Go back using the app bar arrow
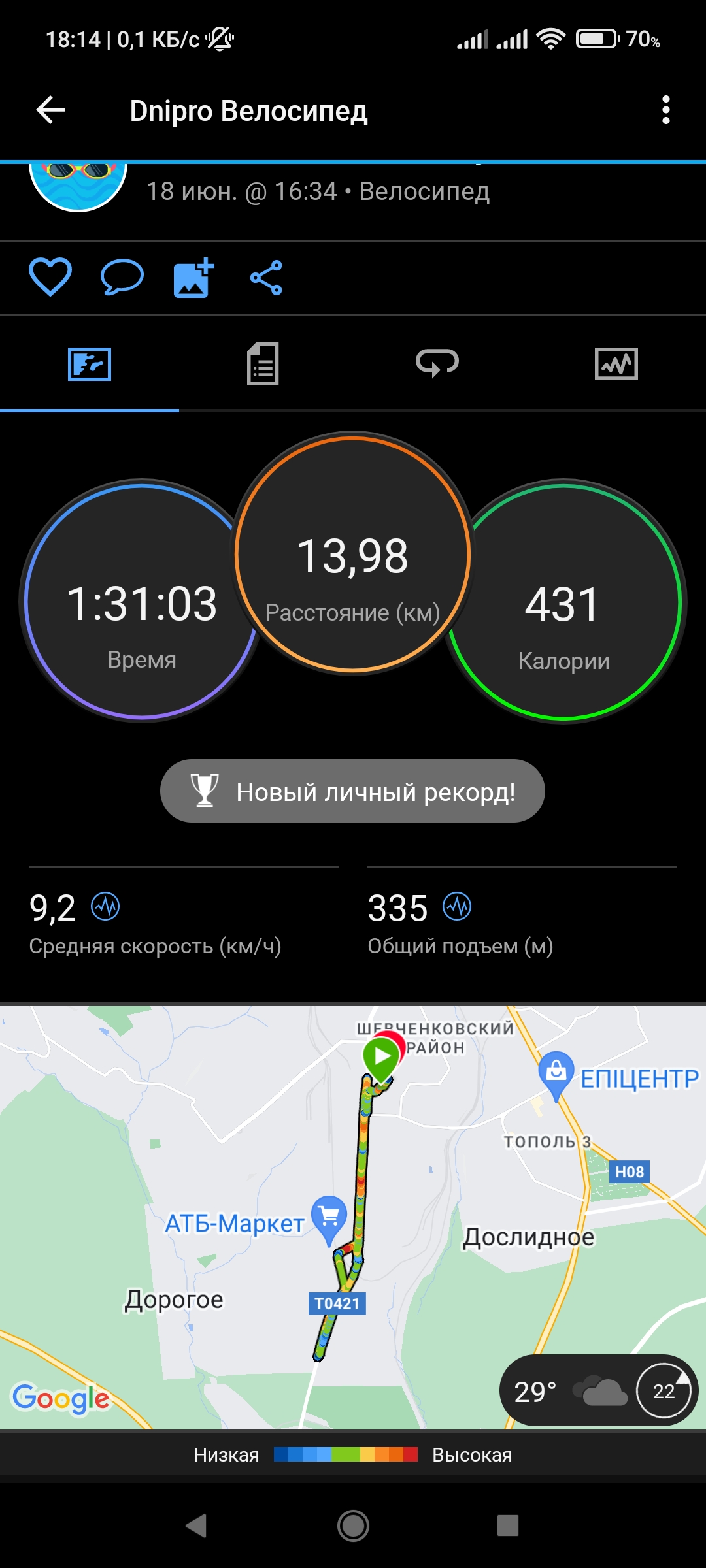The height and width of the screenshot is (1568, 706). click(x=50, y=110)
